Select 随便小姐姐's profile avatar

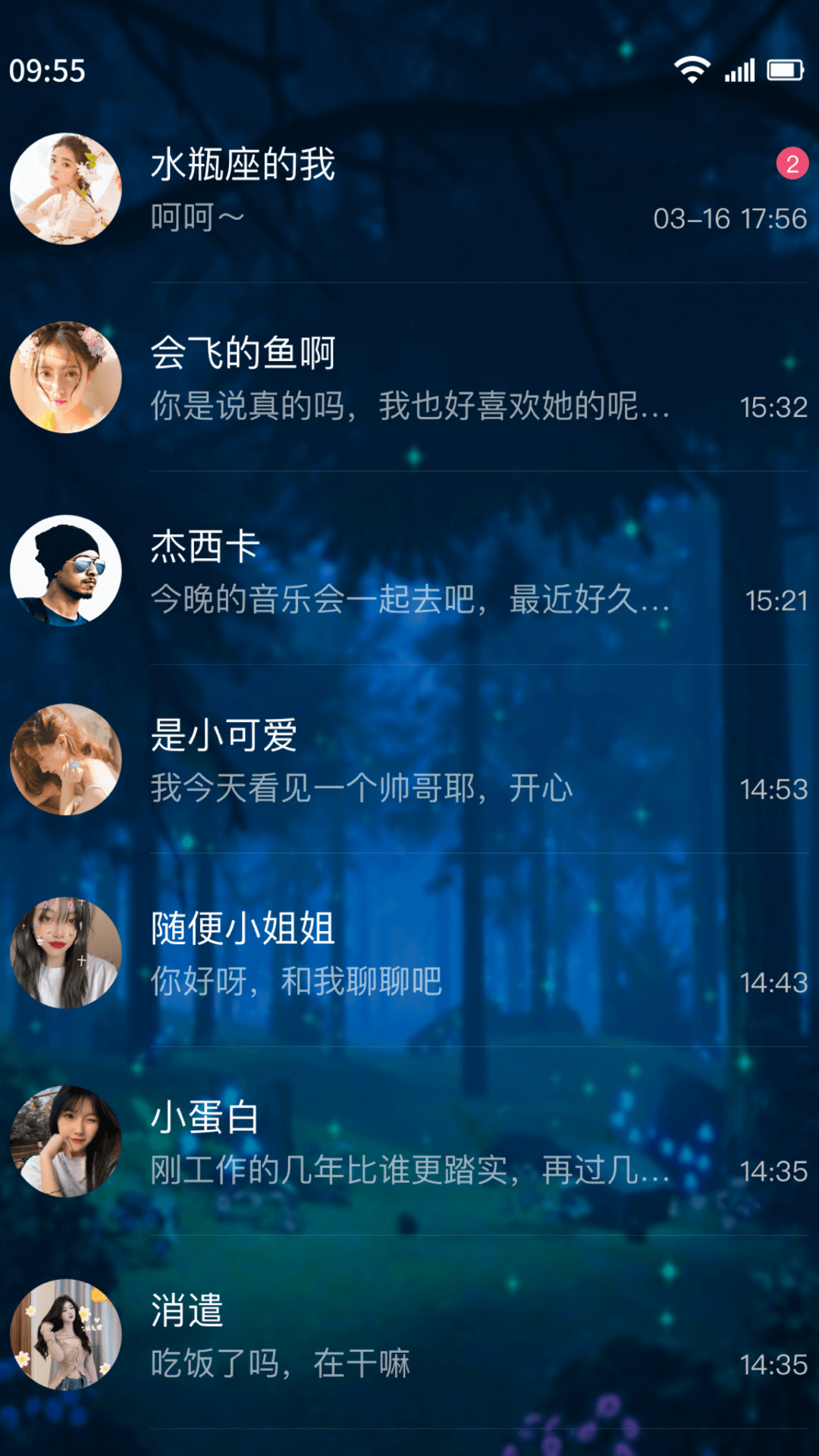click(67, 952)
